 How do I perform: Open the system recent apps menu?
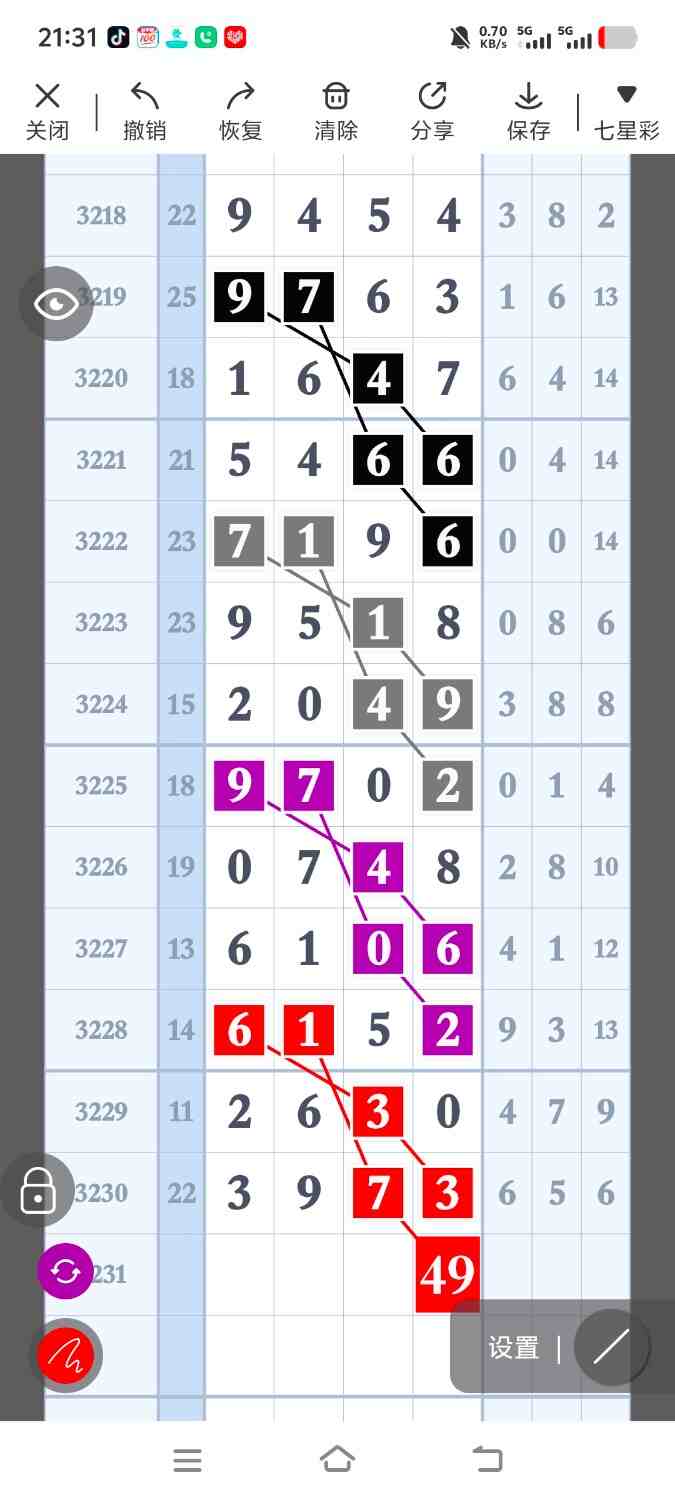187,1460
